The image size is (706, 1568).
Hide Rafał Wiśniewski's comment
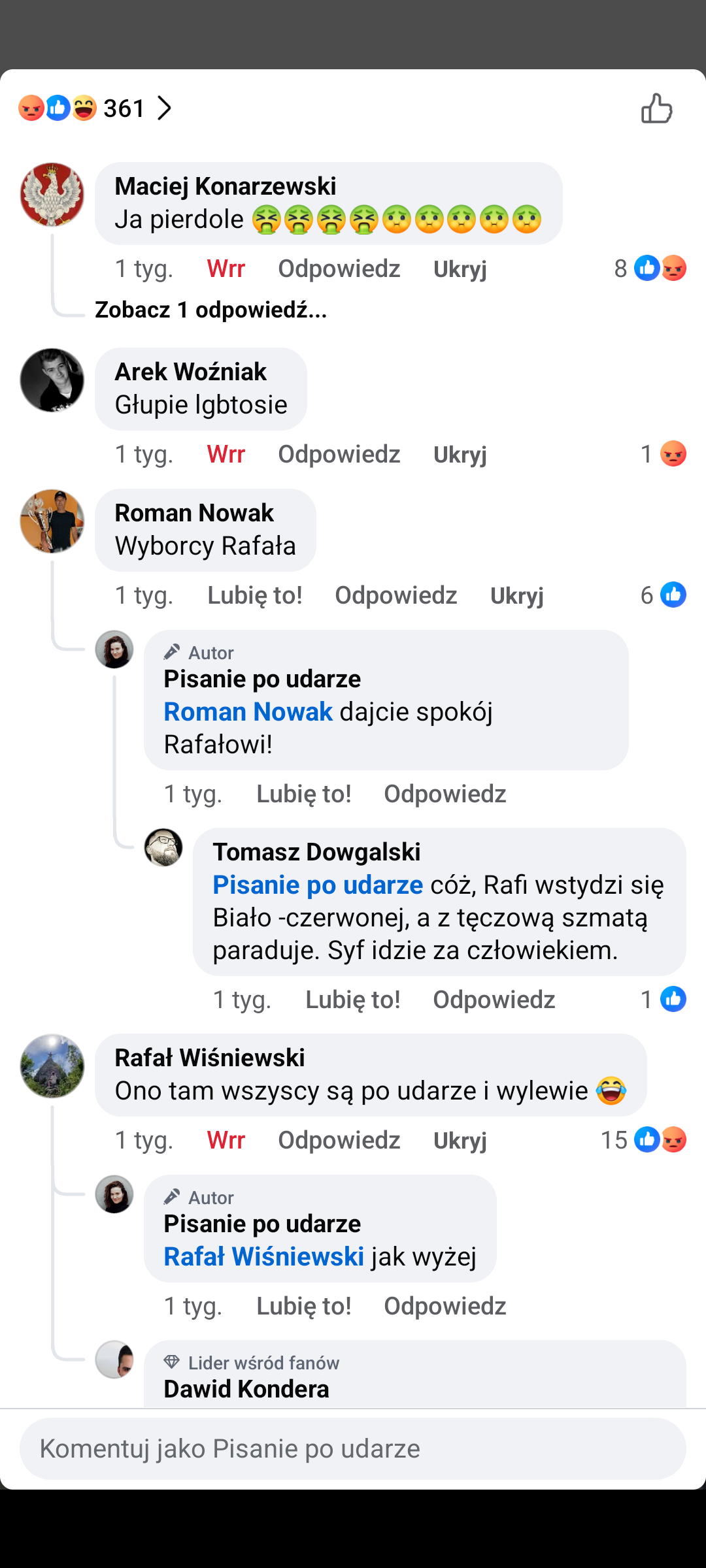coord(460,1140)
